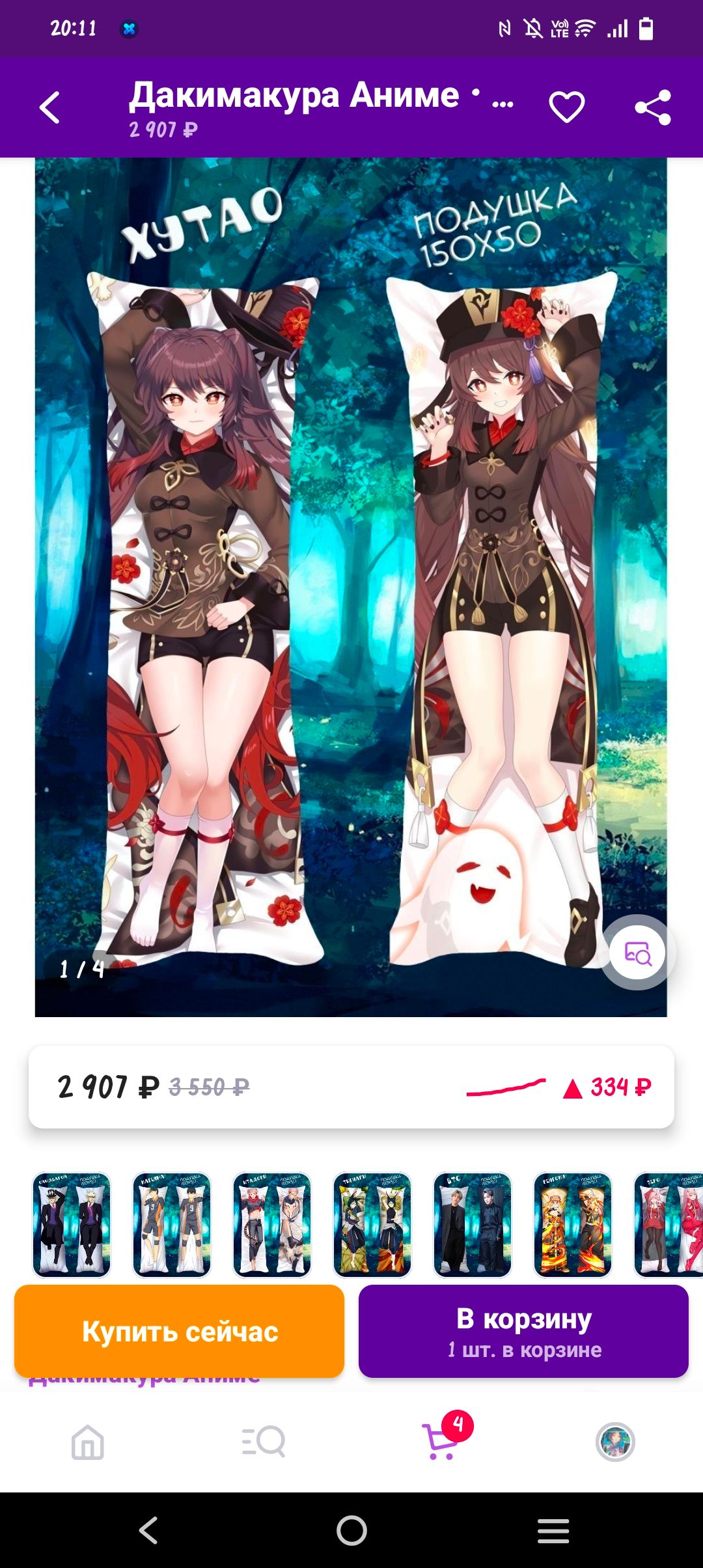Select the BTS pillow variant

click(x=473, y=1224)
